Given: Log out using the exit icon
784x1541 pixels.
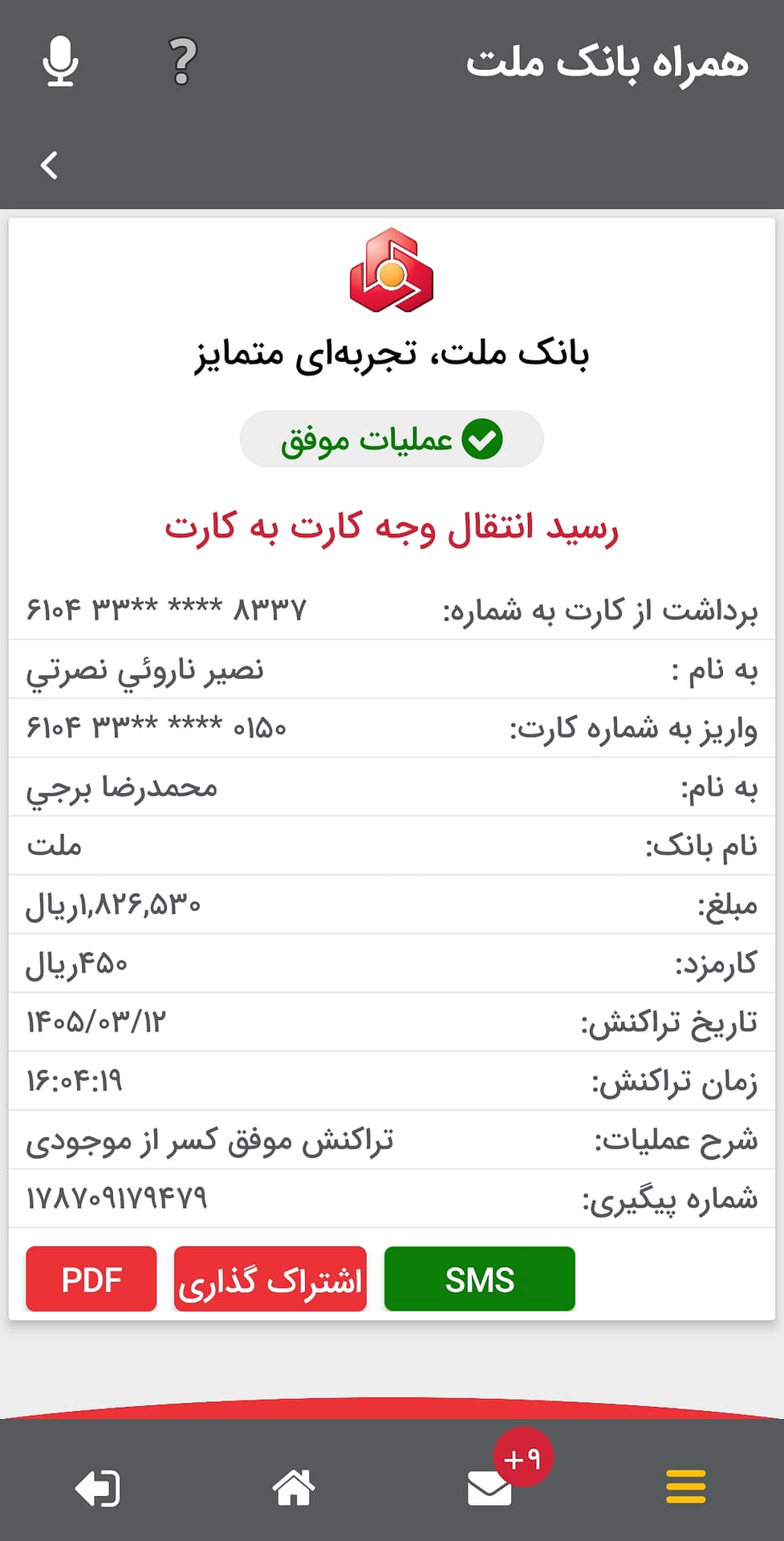Looking at the screenshot, I should (98, 1488).
